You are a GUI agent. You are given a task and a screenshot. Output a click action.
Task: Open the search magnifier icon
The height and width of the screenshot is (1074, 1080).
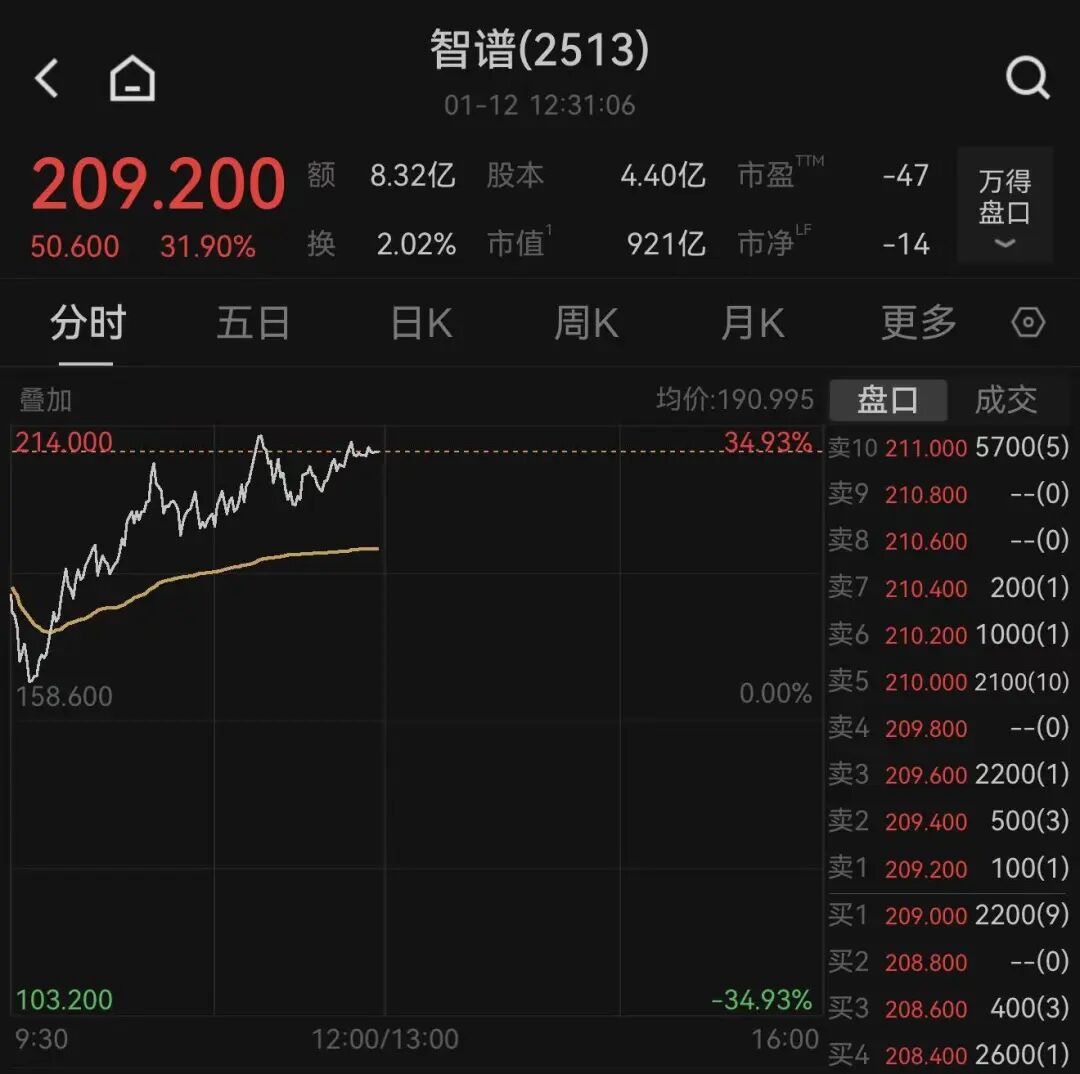tap(1027, 78)
